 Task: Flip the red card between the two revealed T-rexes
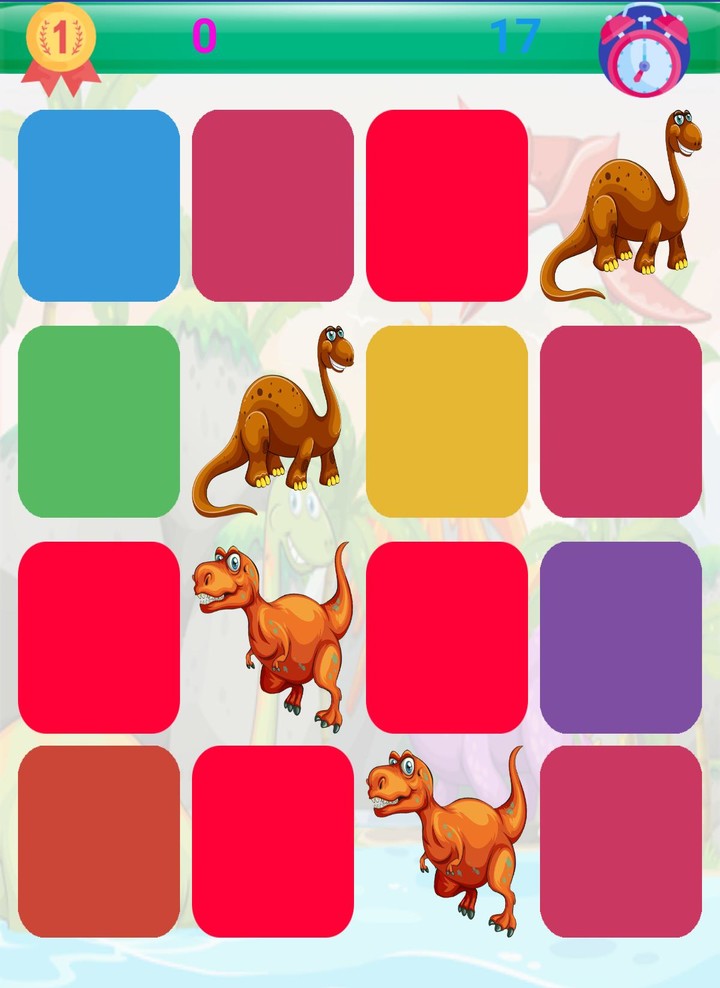[x=446, y=632]
